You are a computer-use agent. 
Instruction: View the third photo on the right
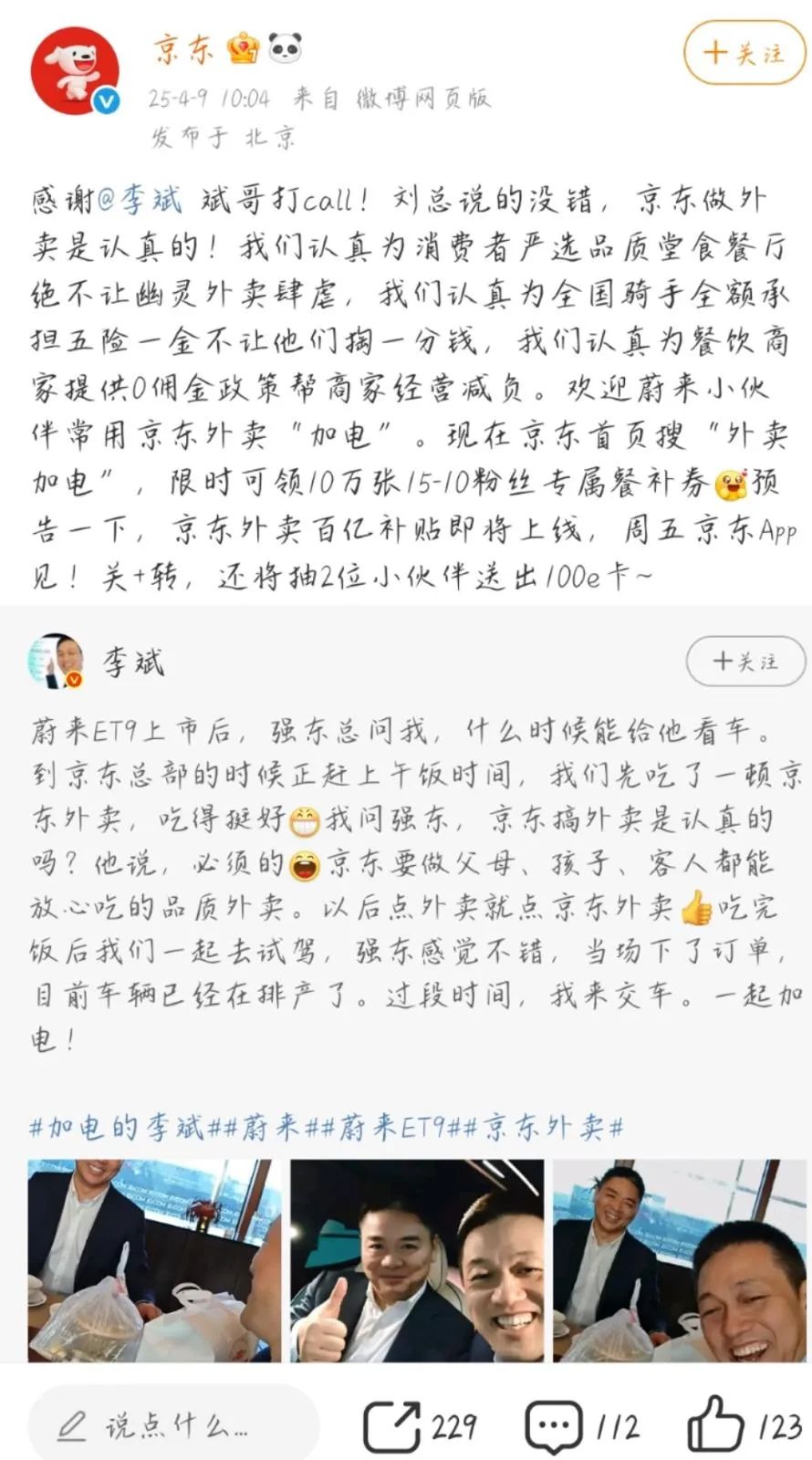pyautogui.click(x=681, y=1260)
